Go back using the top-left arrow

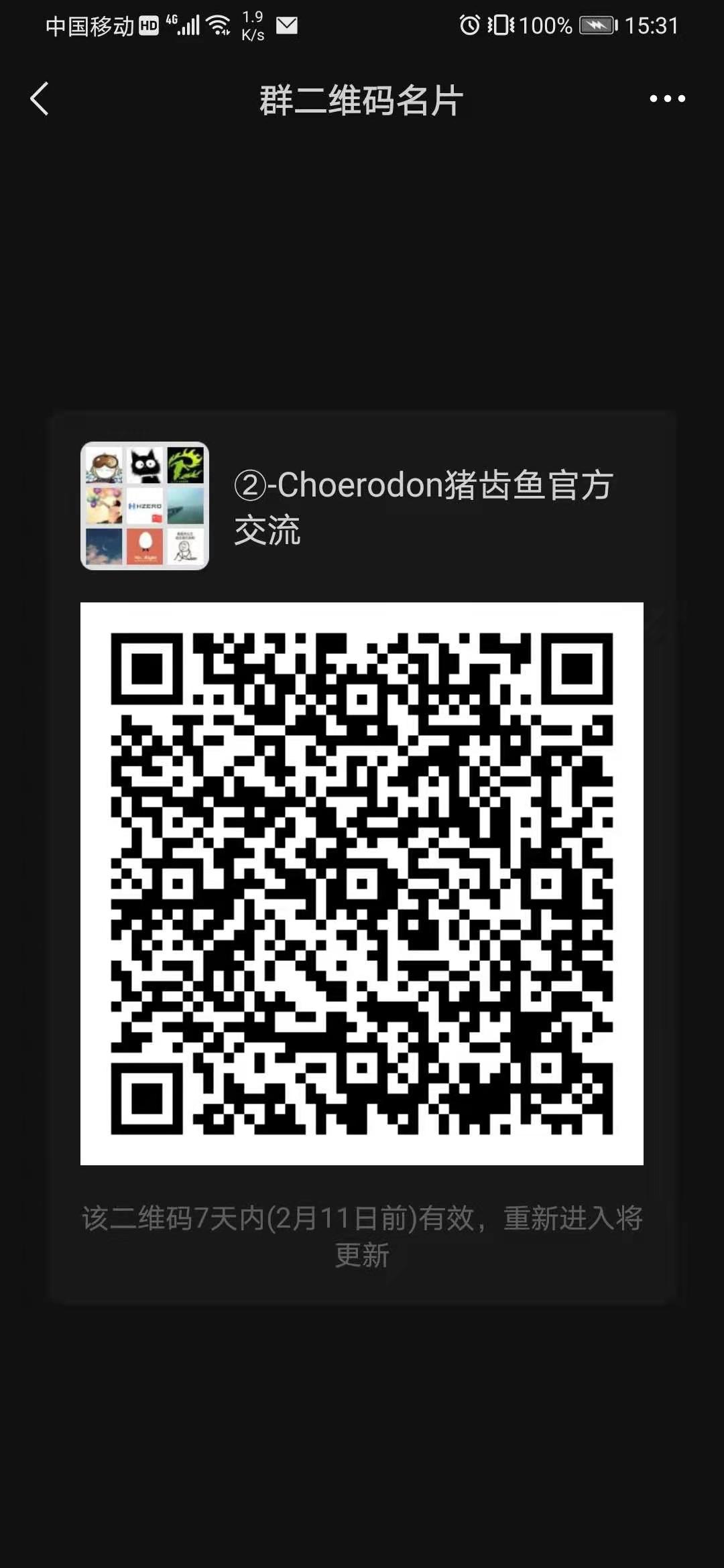40,99
